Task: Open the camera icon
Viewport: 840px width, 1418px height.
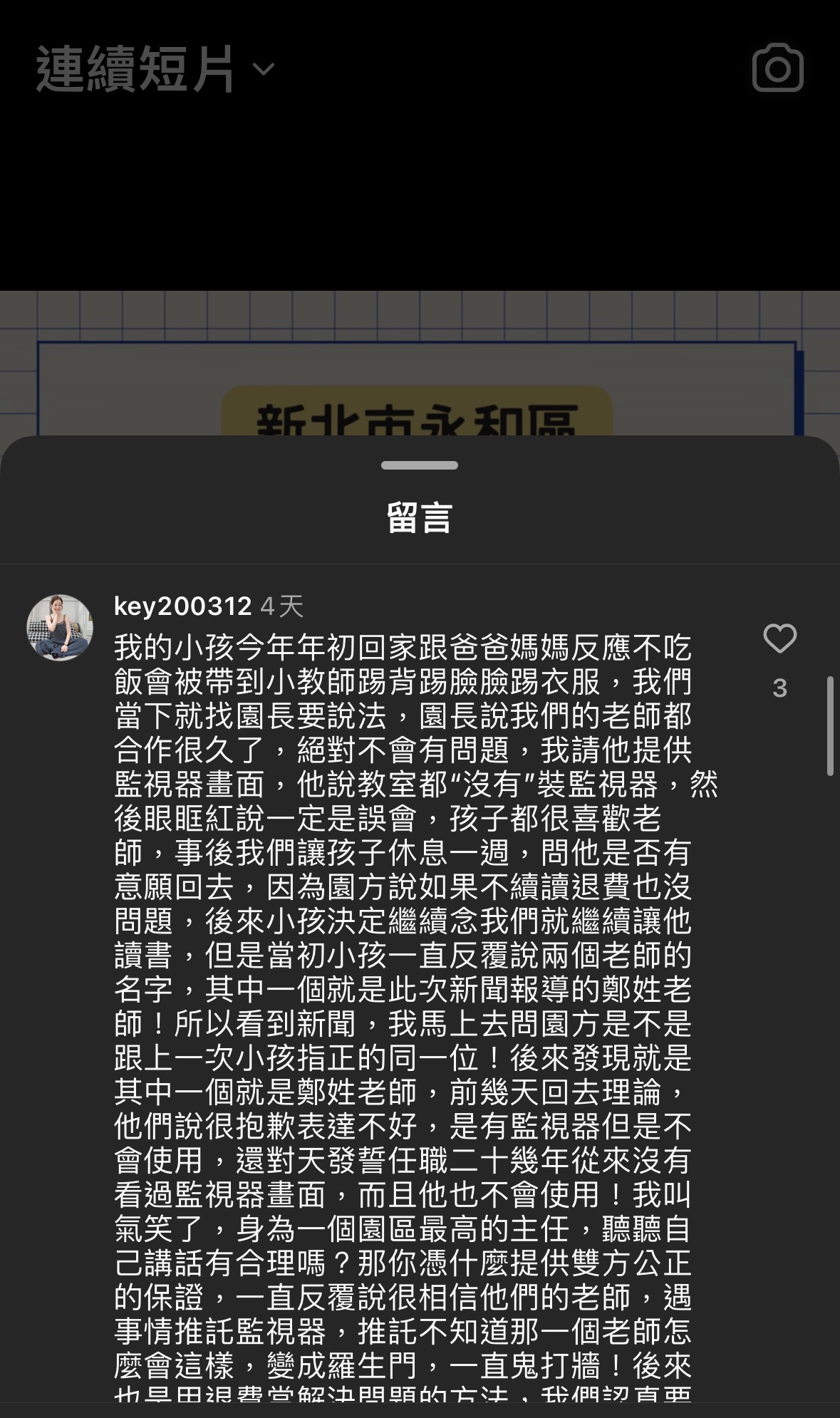Action: click(x=777, y=68)
